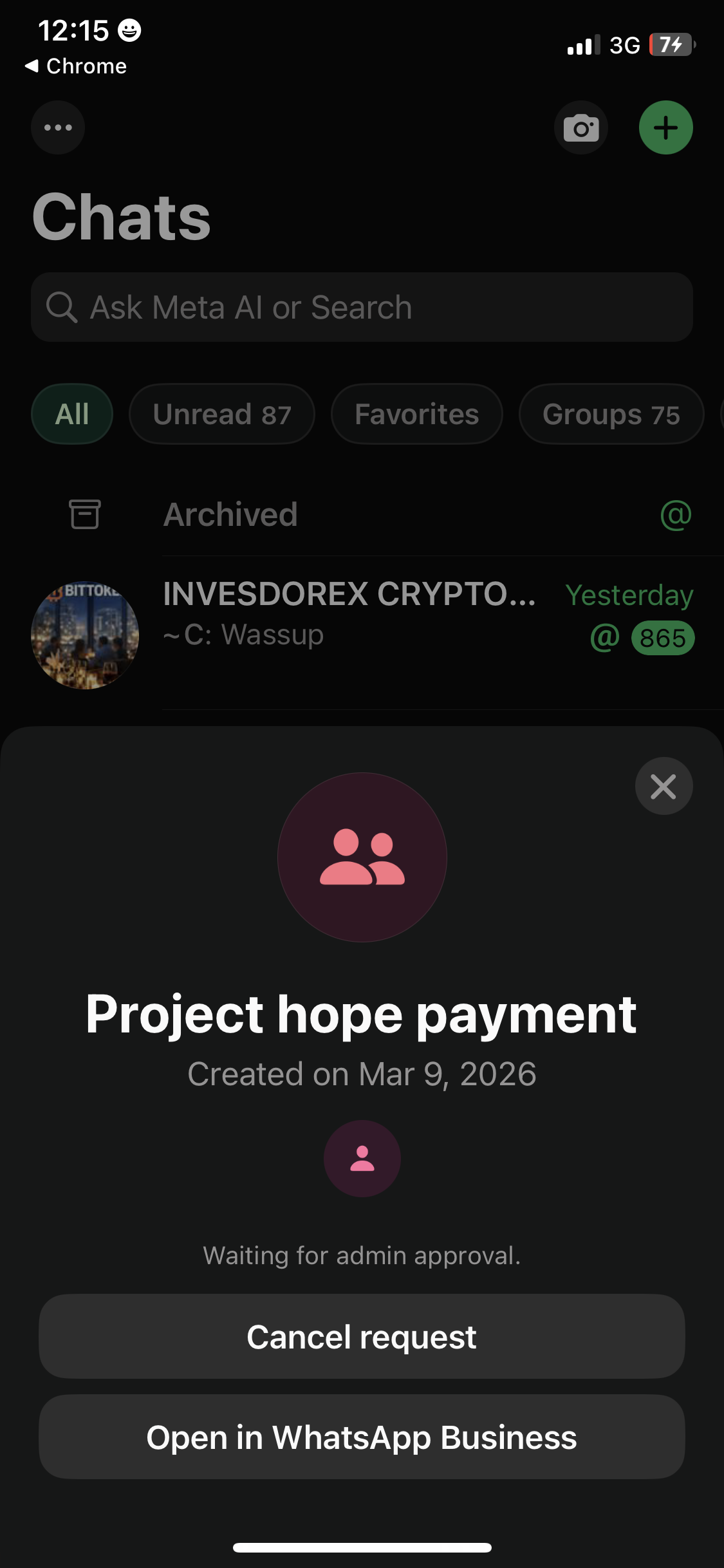Start a new chat with plus button
724x1568 pixels.
(665, 128)
